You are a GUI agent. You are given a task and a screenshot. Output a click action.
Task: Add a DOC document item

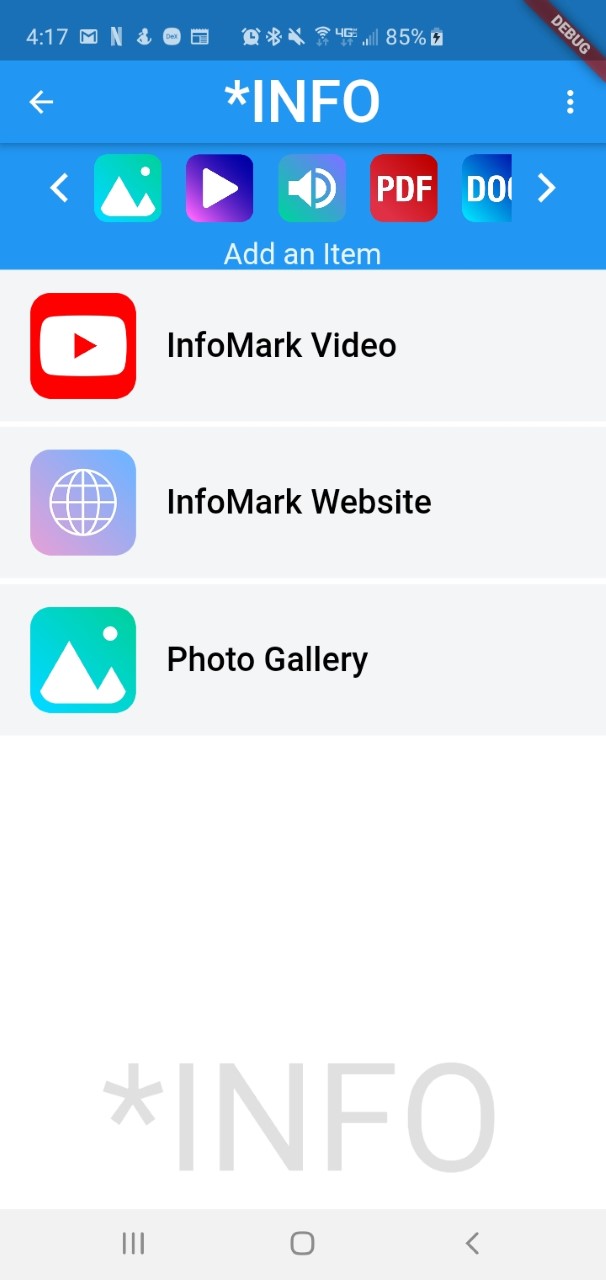pos(487,188)
